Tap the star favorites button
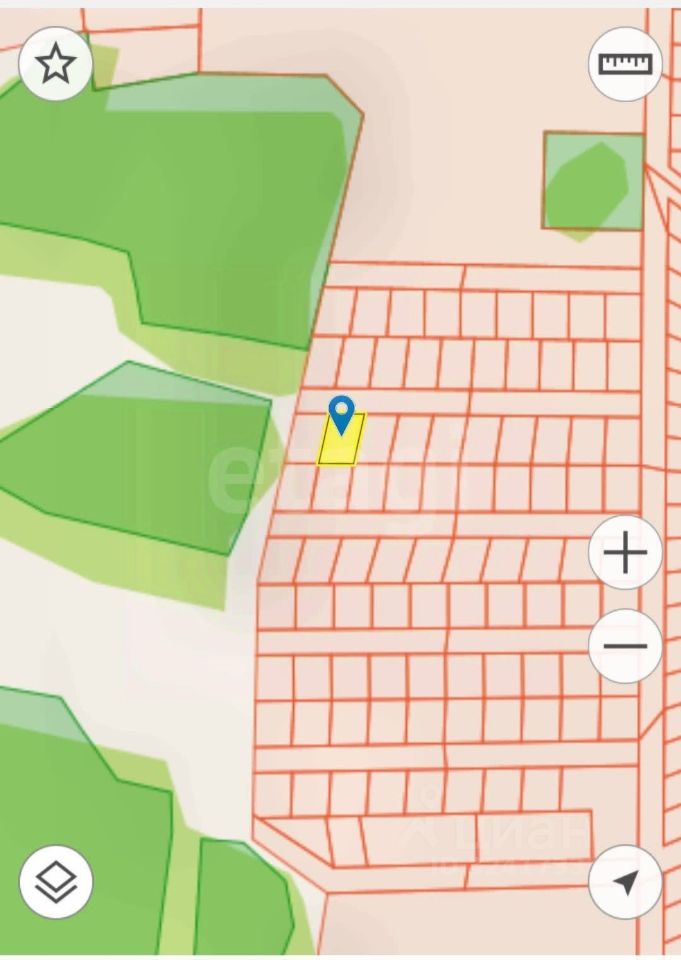Image resolution: width=681 pixels, height=960 pixels. (x=56, y=65)
